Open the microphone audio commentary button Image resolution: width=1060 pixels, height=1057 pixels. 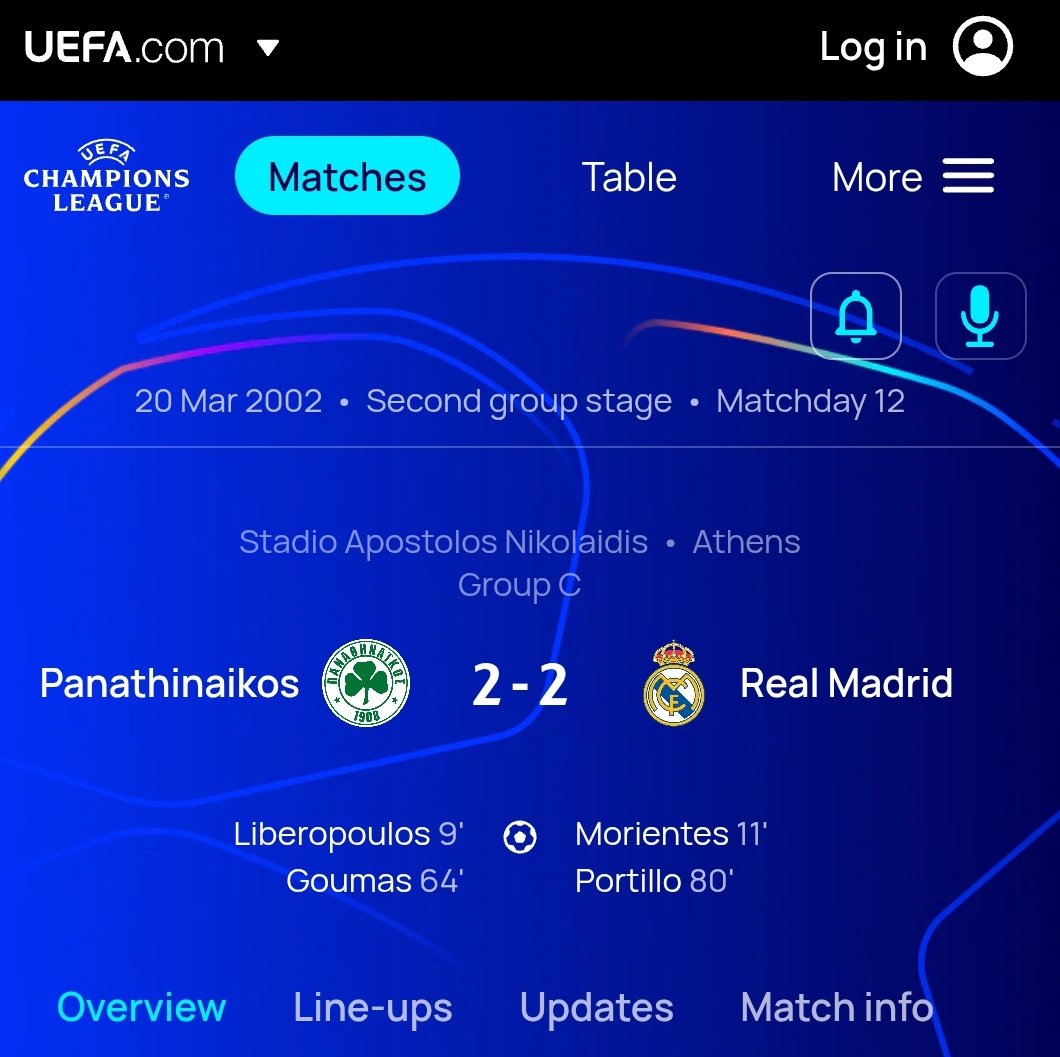click(x=980, y=316)
